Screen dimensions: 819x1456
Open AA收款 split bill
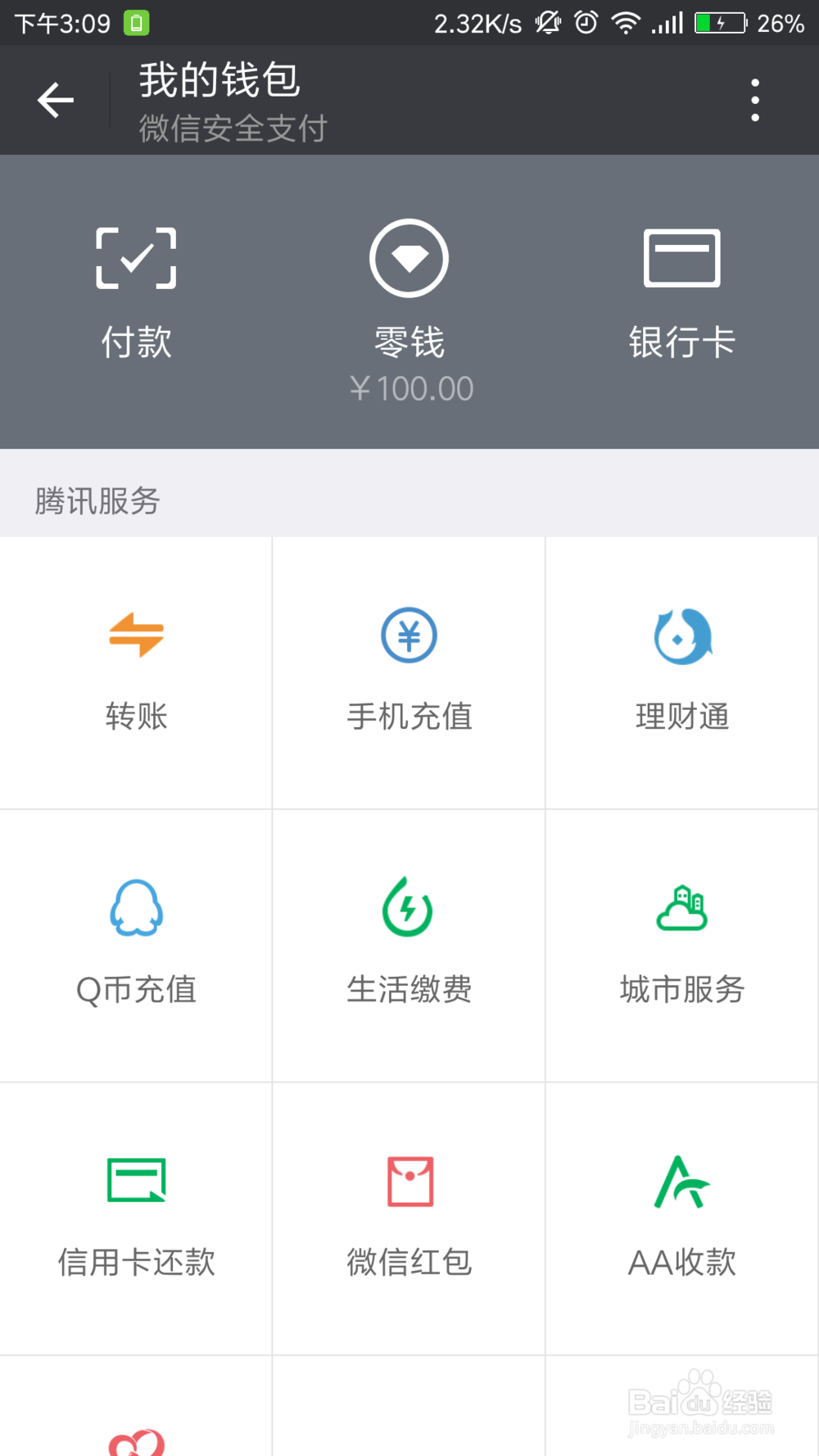[681, 1219]
